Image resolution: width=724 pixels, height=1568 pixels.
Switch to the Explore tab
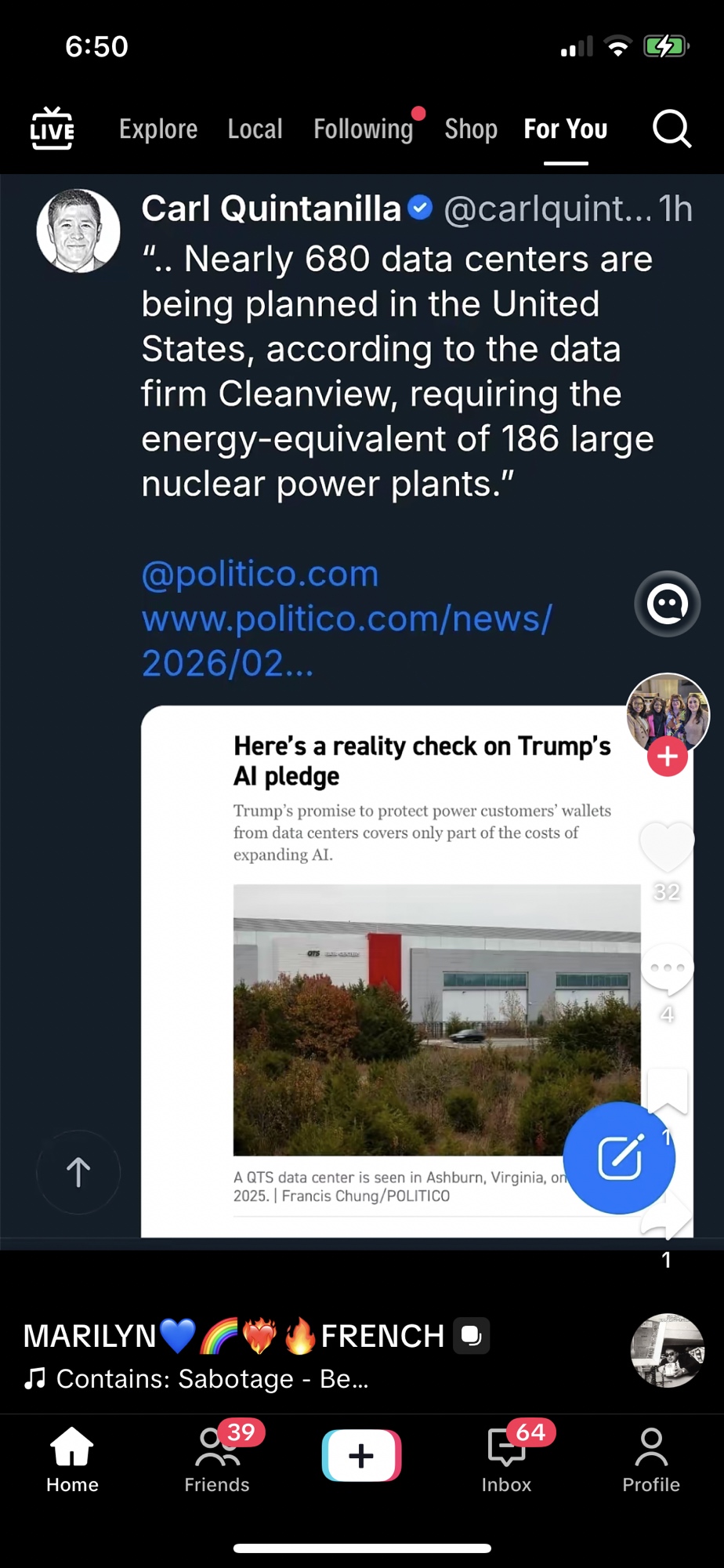tap(158, 129)
